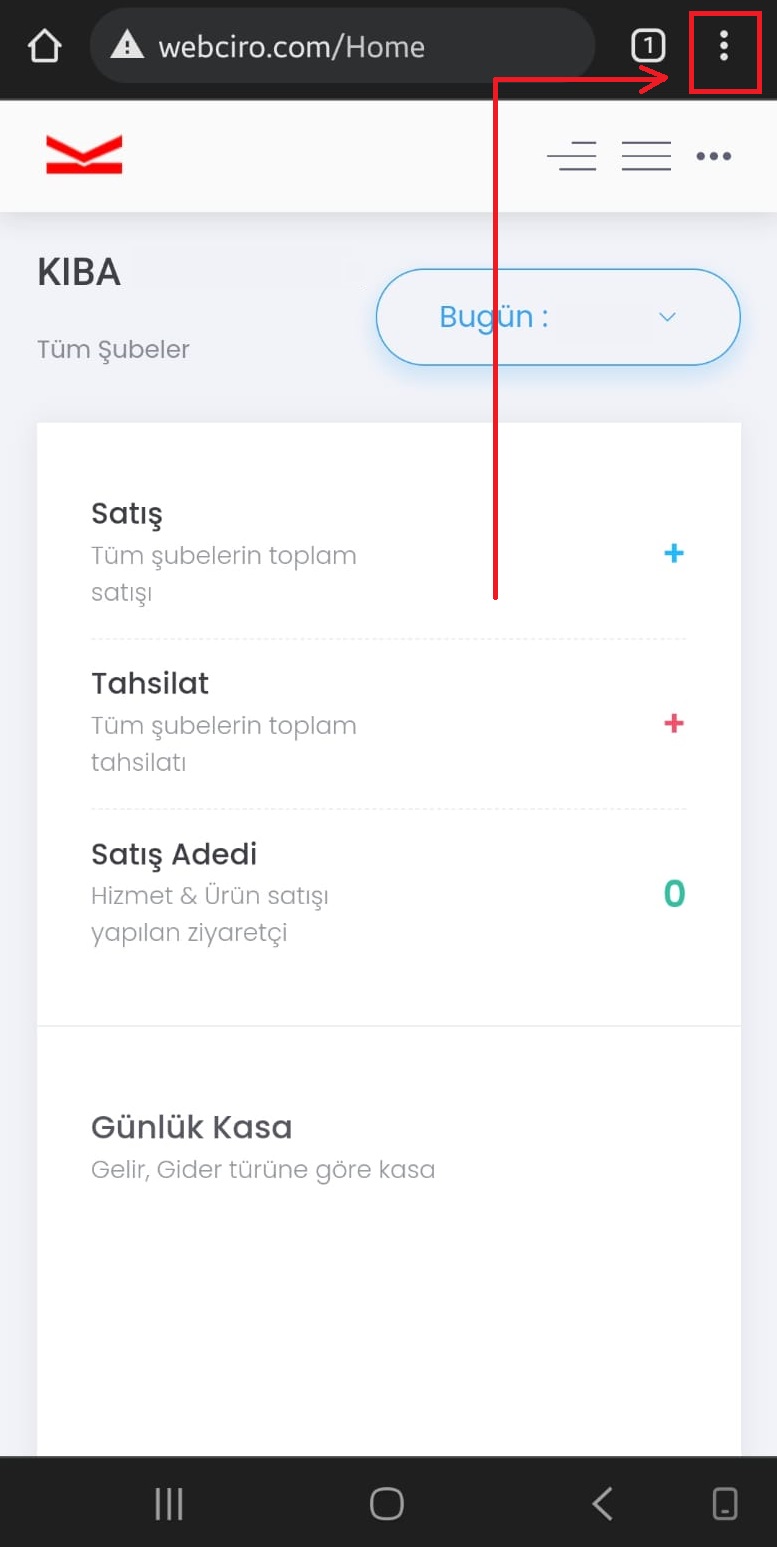Tap the KIBA heading
Image resolution: width=777 pixels, height=1547 pixels.
[79, 271]
